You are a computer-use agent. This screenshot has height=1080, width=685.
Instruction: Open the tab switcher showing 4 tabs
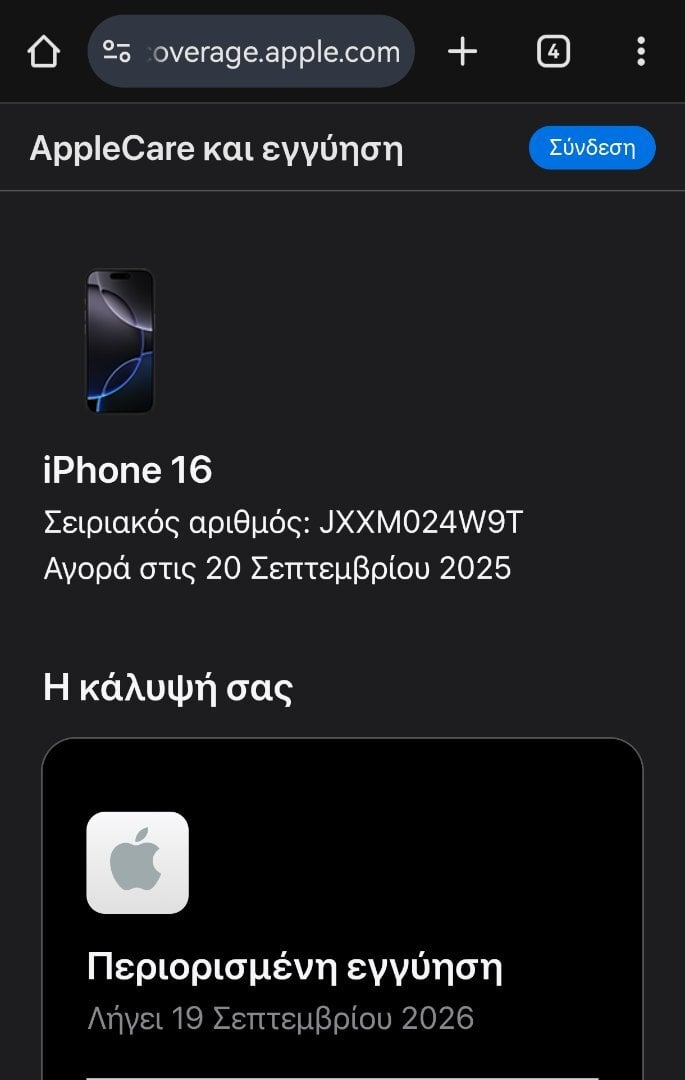point(553,51)
